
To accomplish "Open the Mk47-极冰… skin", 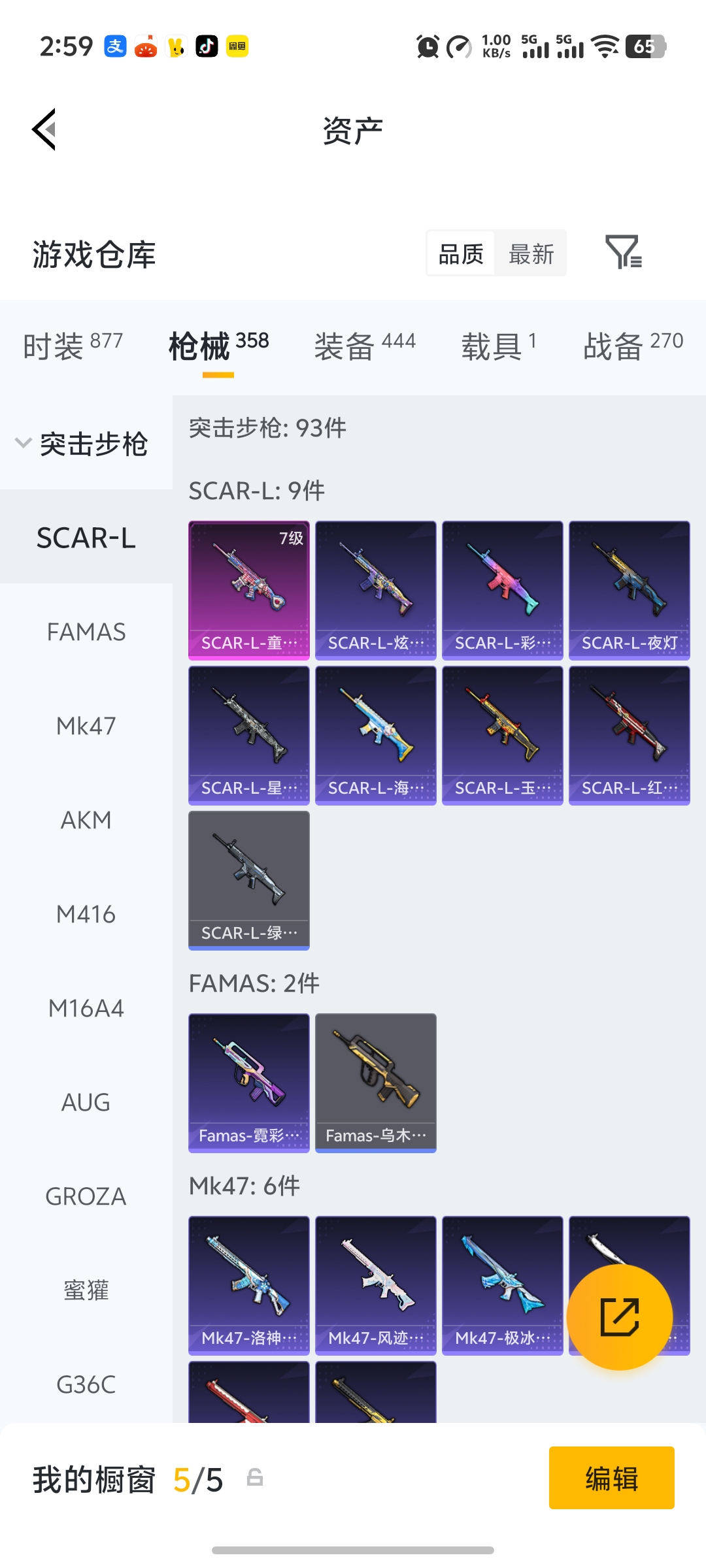I will [503, 1285].
